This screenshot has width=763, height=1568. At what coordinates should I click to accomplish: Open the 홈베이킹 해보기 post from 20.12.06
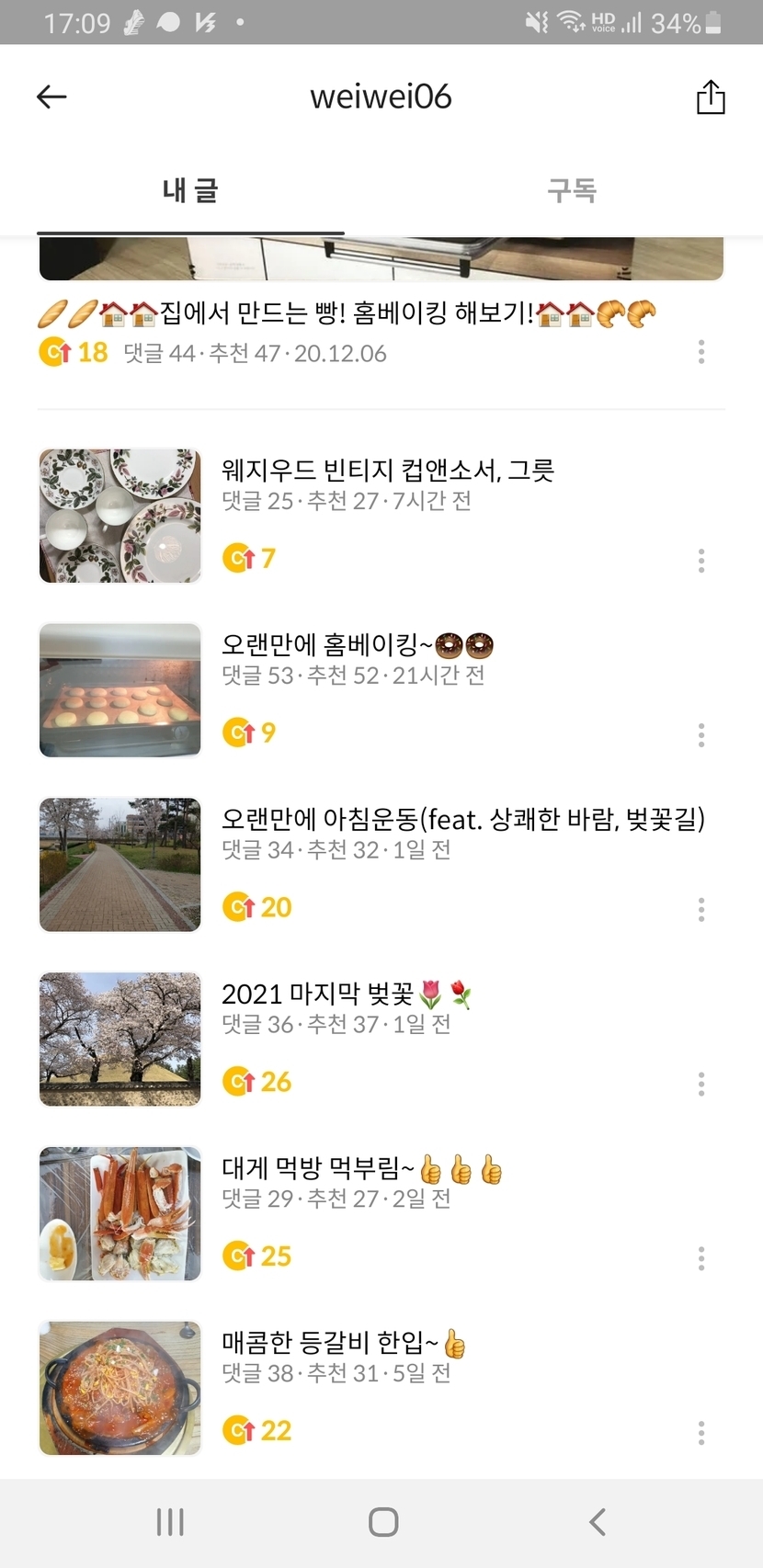point(346,313)
